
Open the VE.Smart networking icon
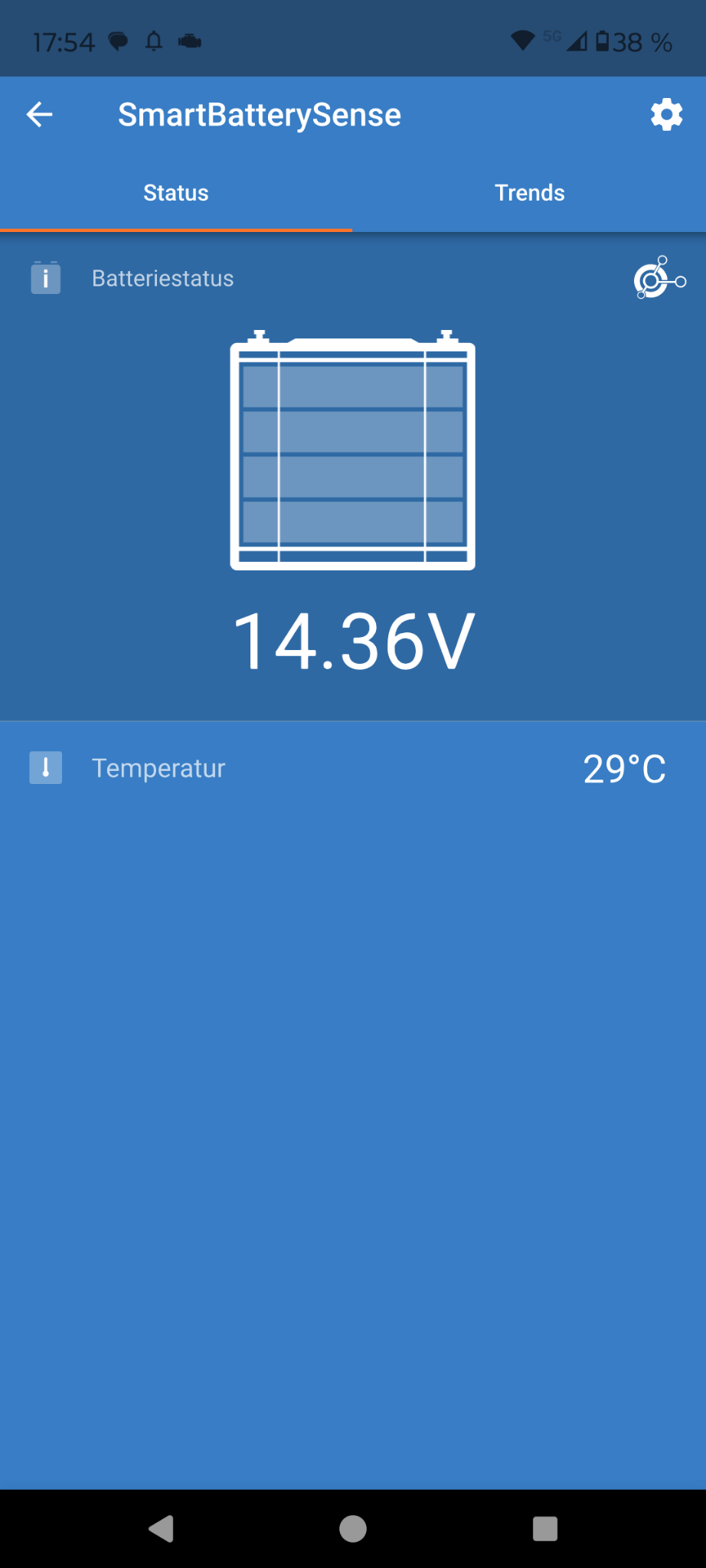[659, 278]
